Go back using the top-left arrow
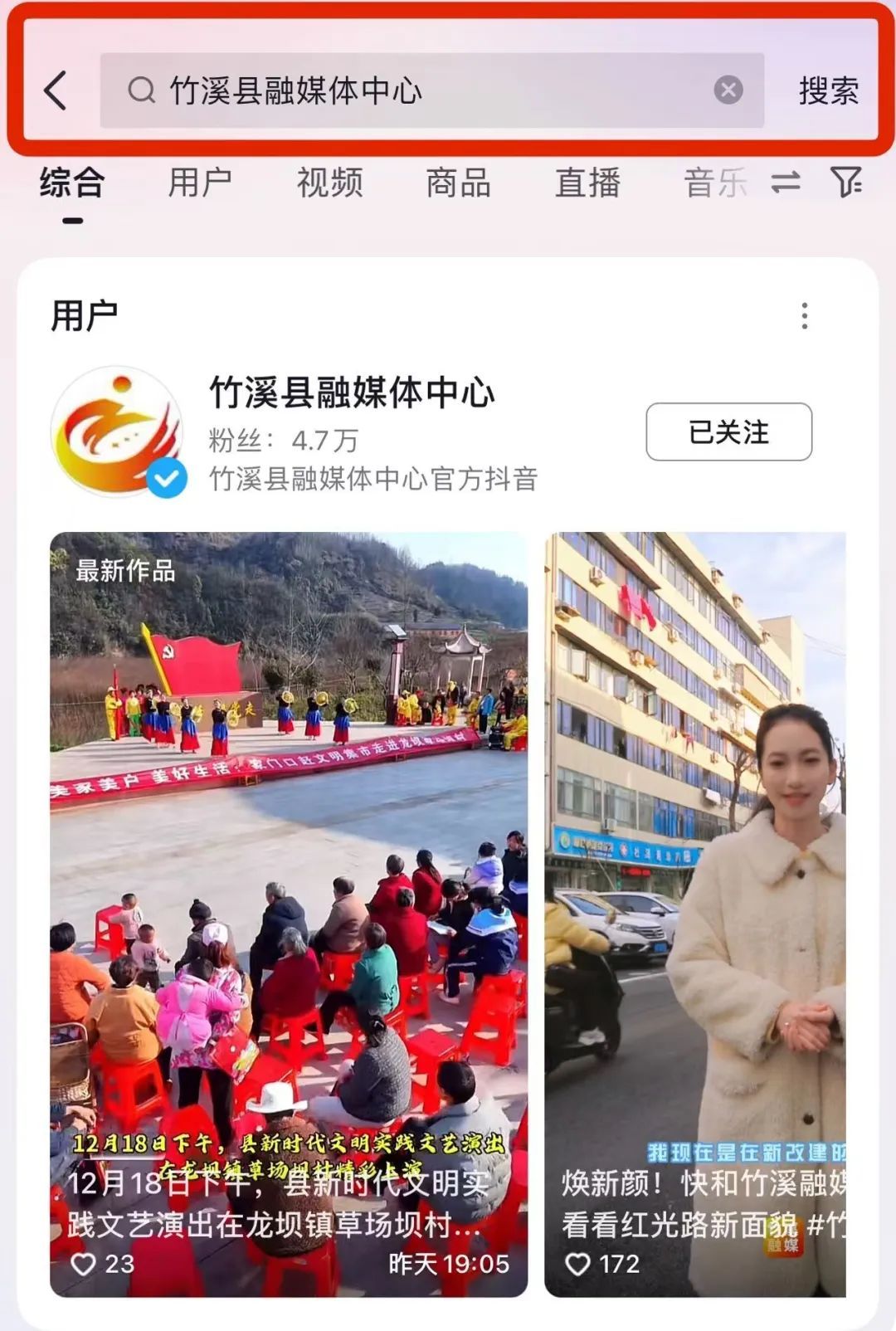 (56, 90)
